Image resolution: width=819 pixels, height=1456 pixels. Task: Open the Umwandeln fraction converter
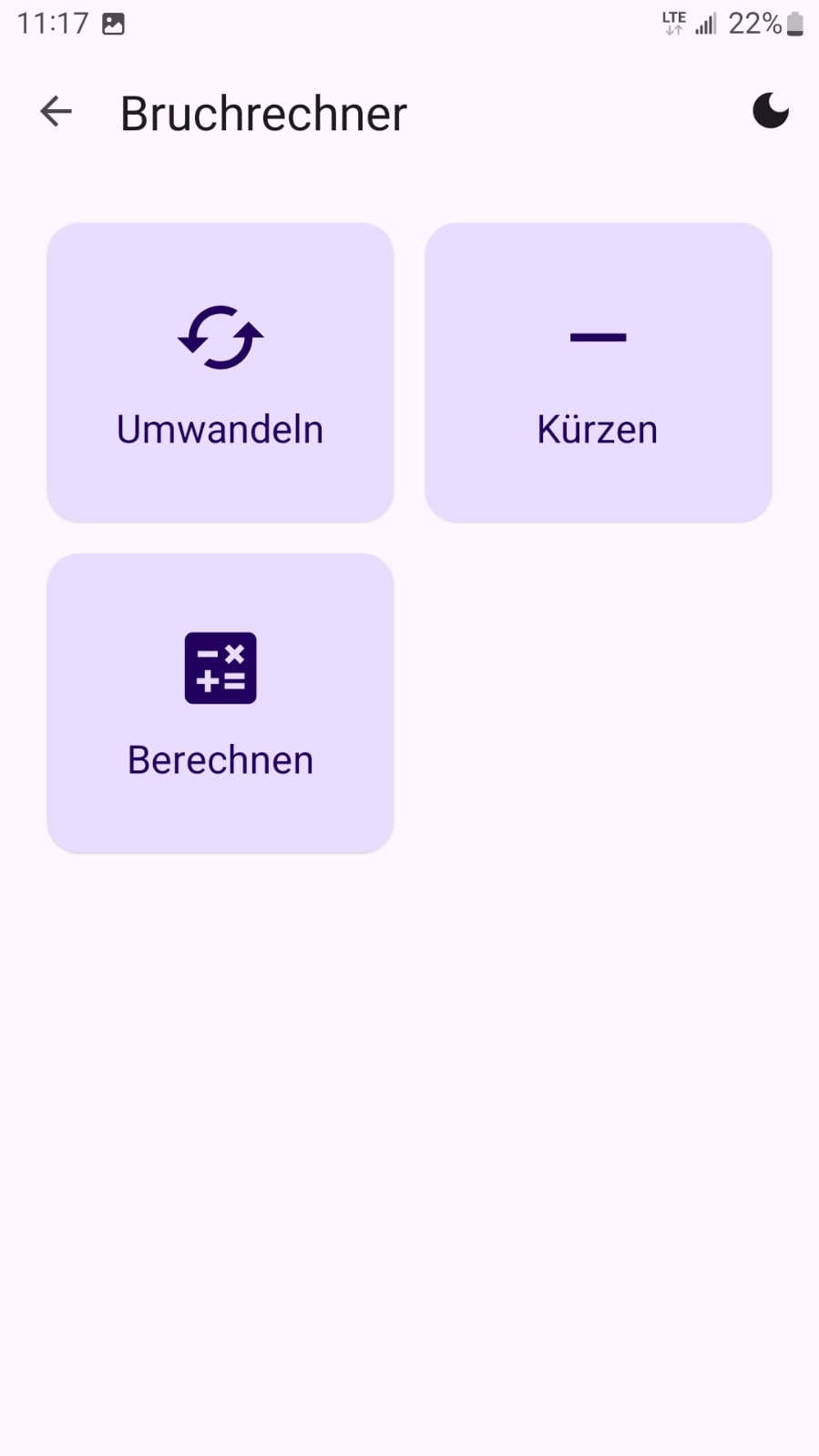[220, 372]
